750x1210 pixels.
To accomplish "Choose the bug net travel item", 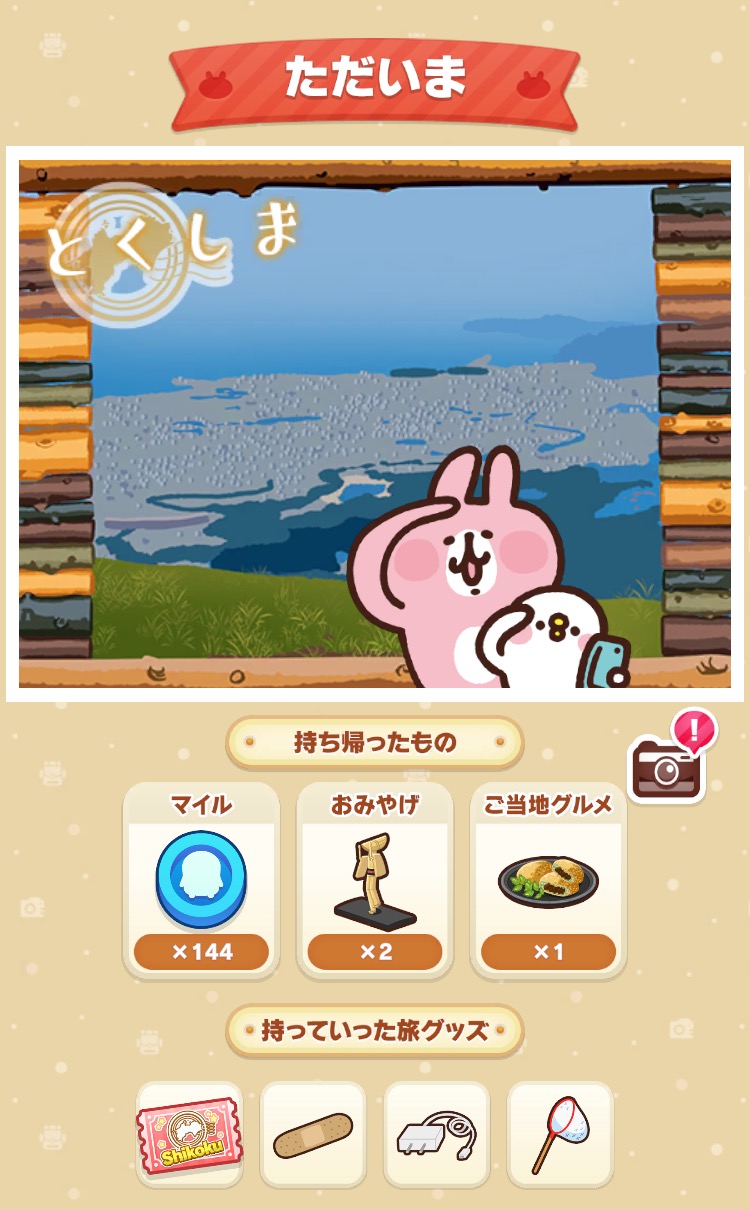I will [x=560, y=1135].
